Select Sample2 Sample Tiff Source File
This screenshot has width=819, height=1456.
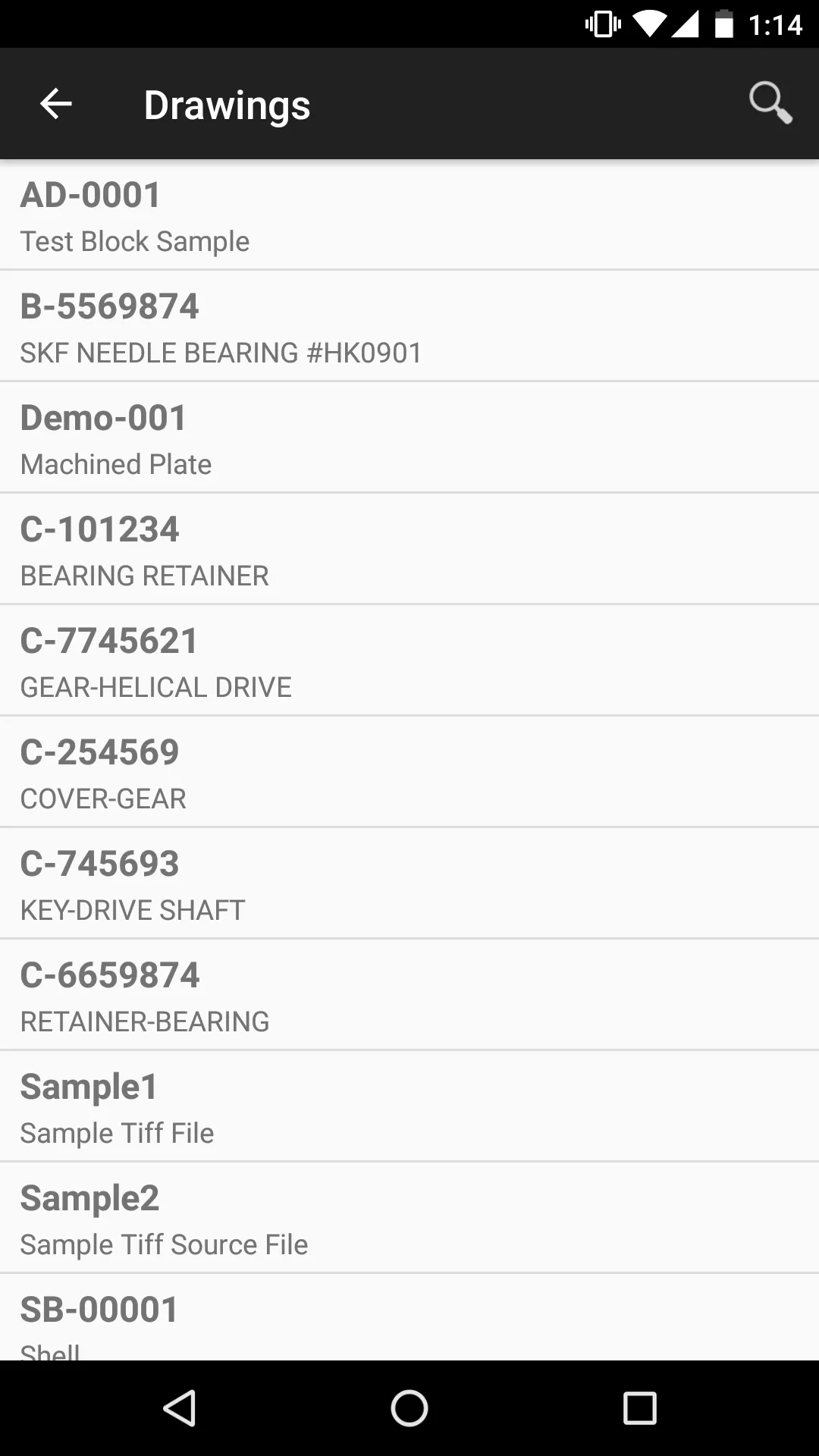(x=409, y=1218)
